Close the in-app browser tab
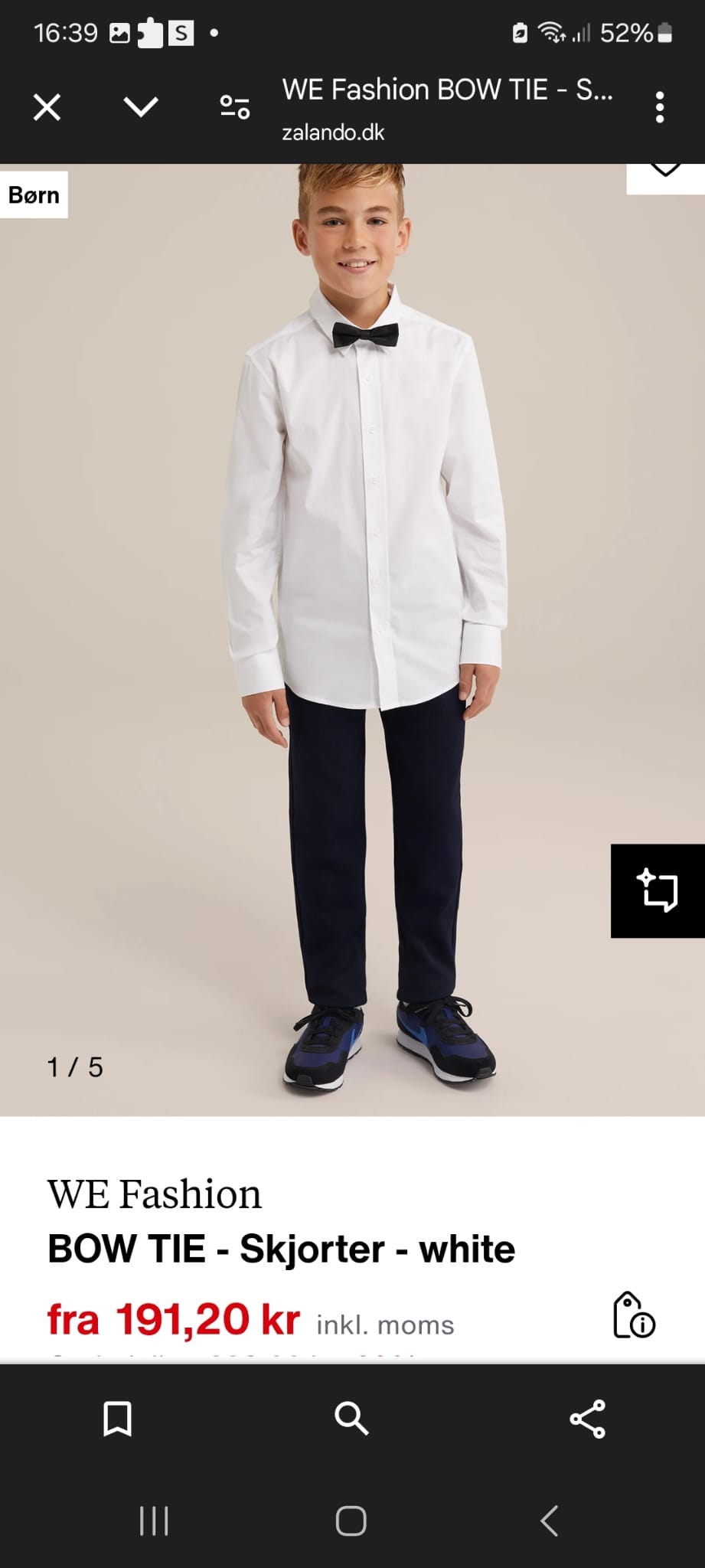 [x=47, y=107]
